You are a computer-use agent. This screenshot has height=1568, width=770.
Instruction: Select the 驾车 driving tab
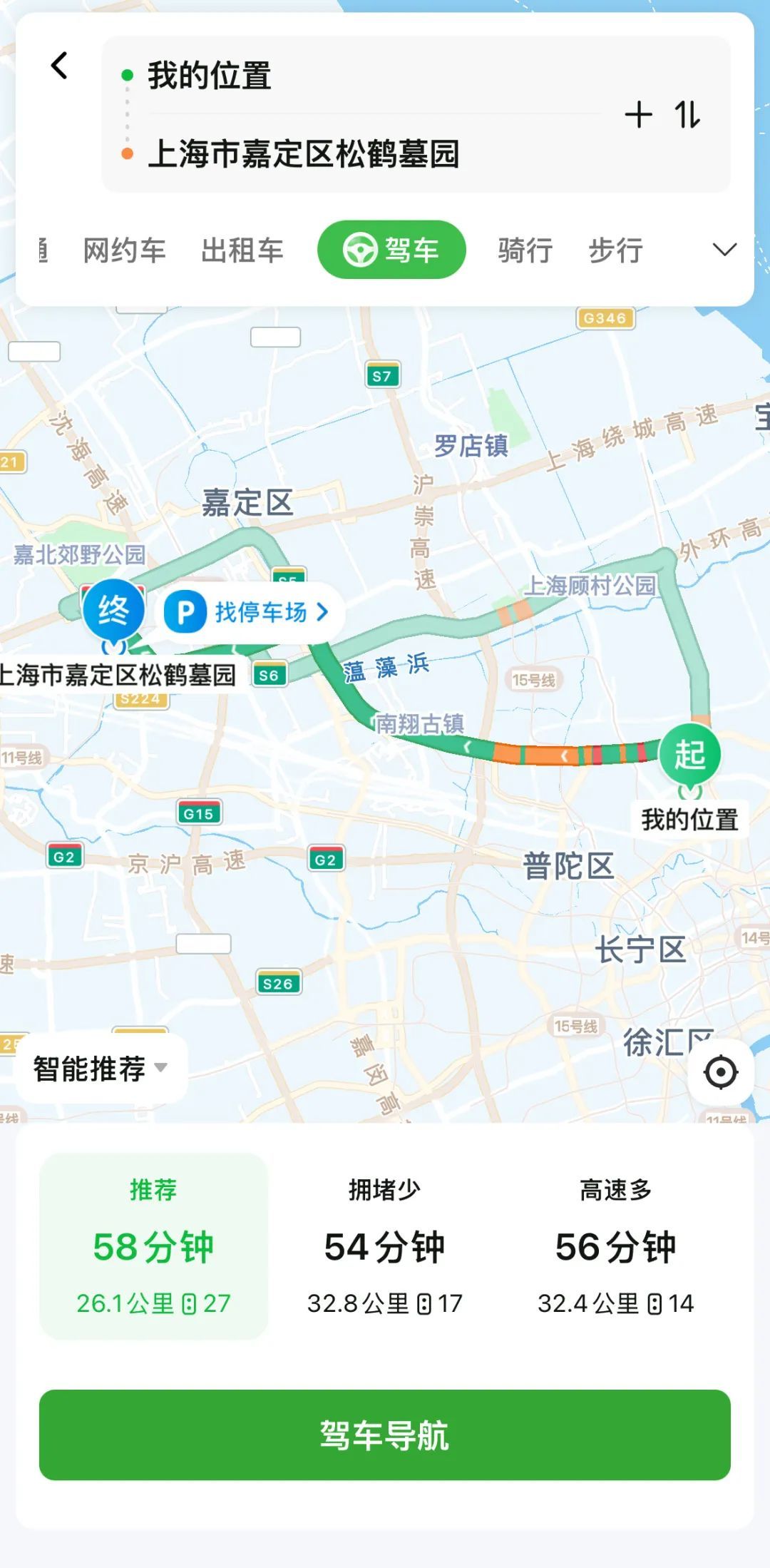coord(391,250)
